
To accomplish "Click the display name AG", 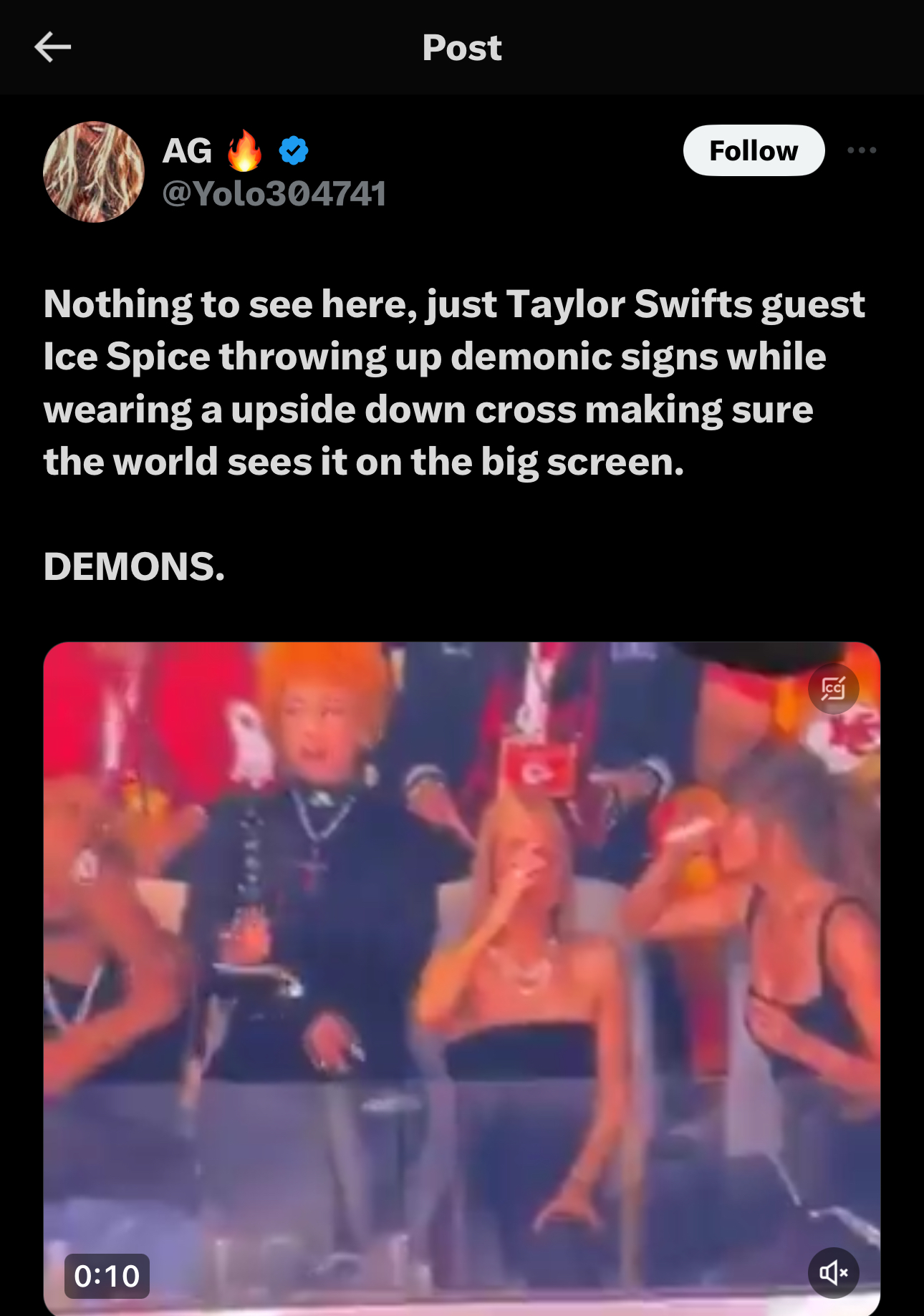I will (x=187, y=149).
